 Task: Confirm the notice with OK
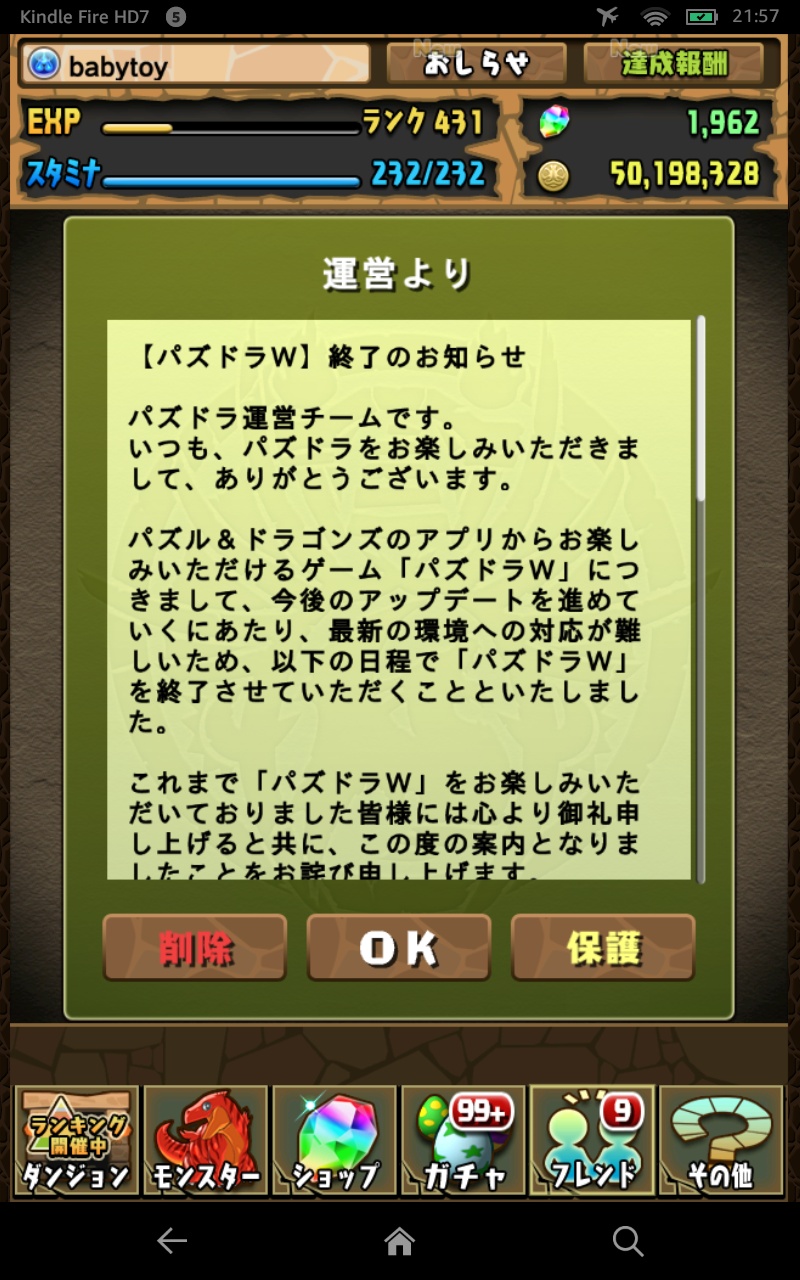(x=398, y=947)
